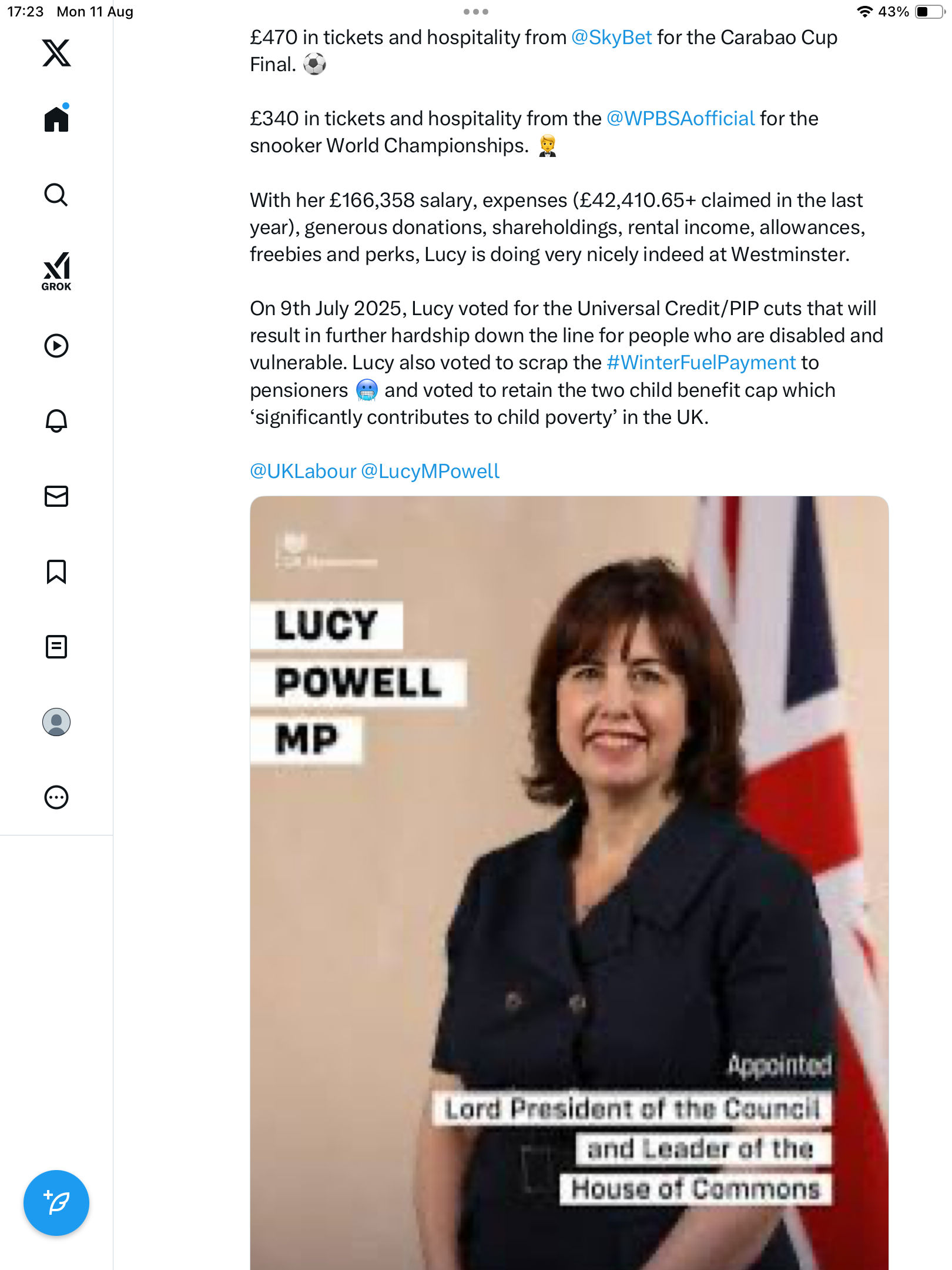Open the X logo home shortcut

(x=56, y=53)
